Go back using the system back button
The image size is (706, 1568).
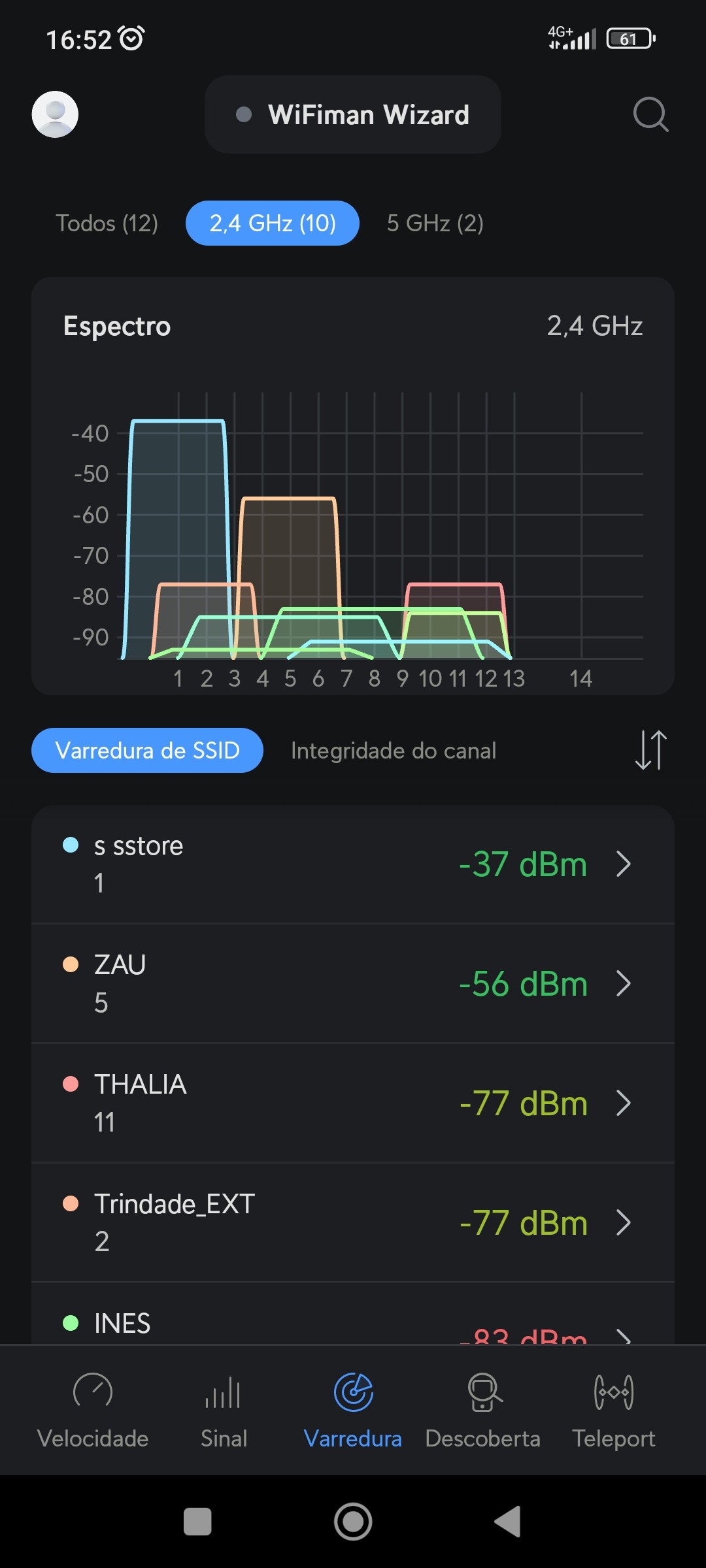coord(508,1522)
